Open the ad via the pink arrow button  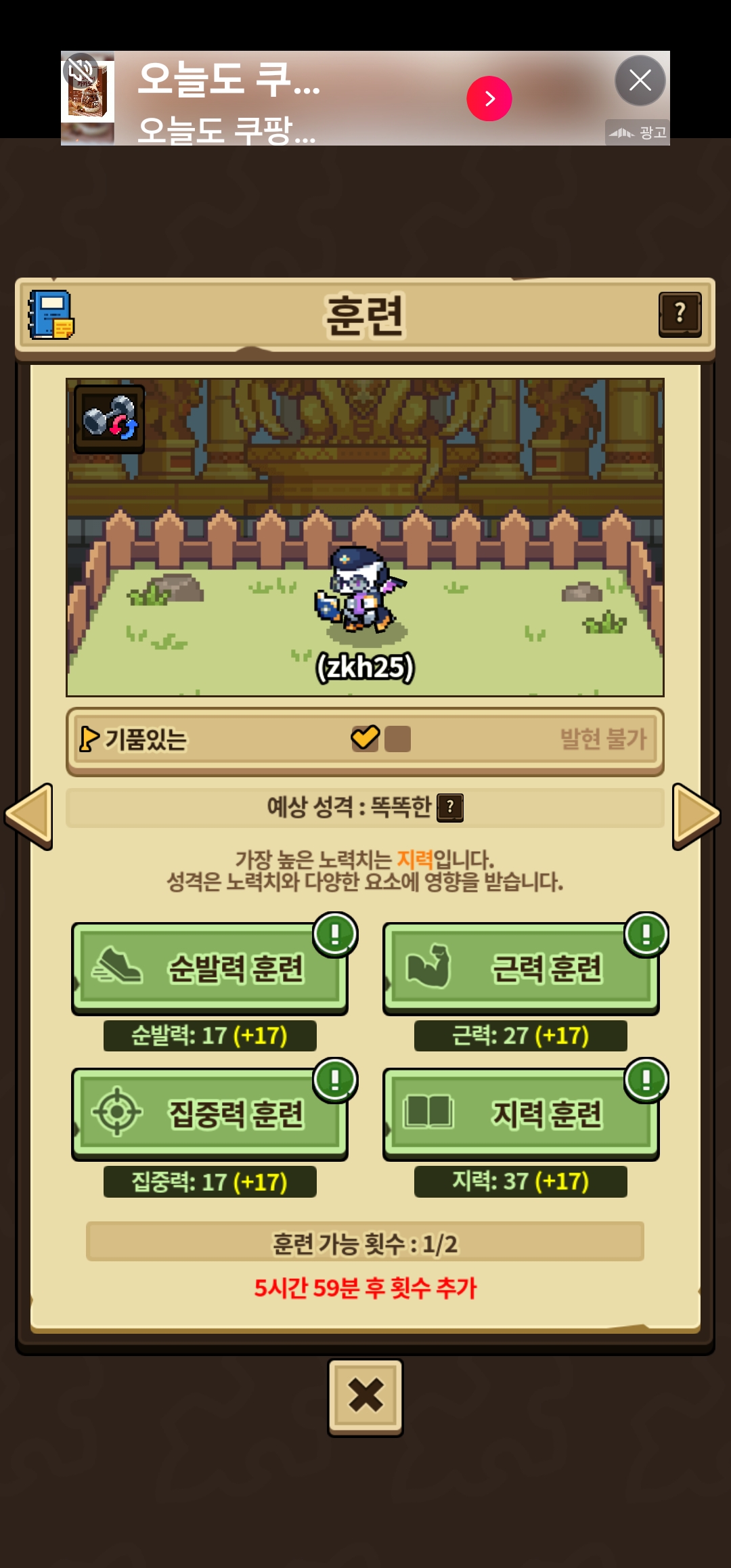tap(489, 99)
